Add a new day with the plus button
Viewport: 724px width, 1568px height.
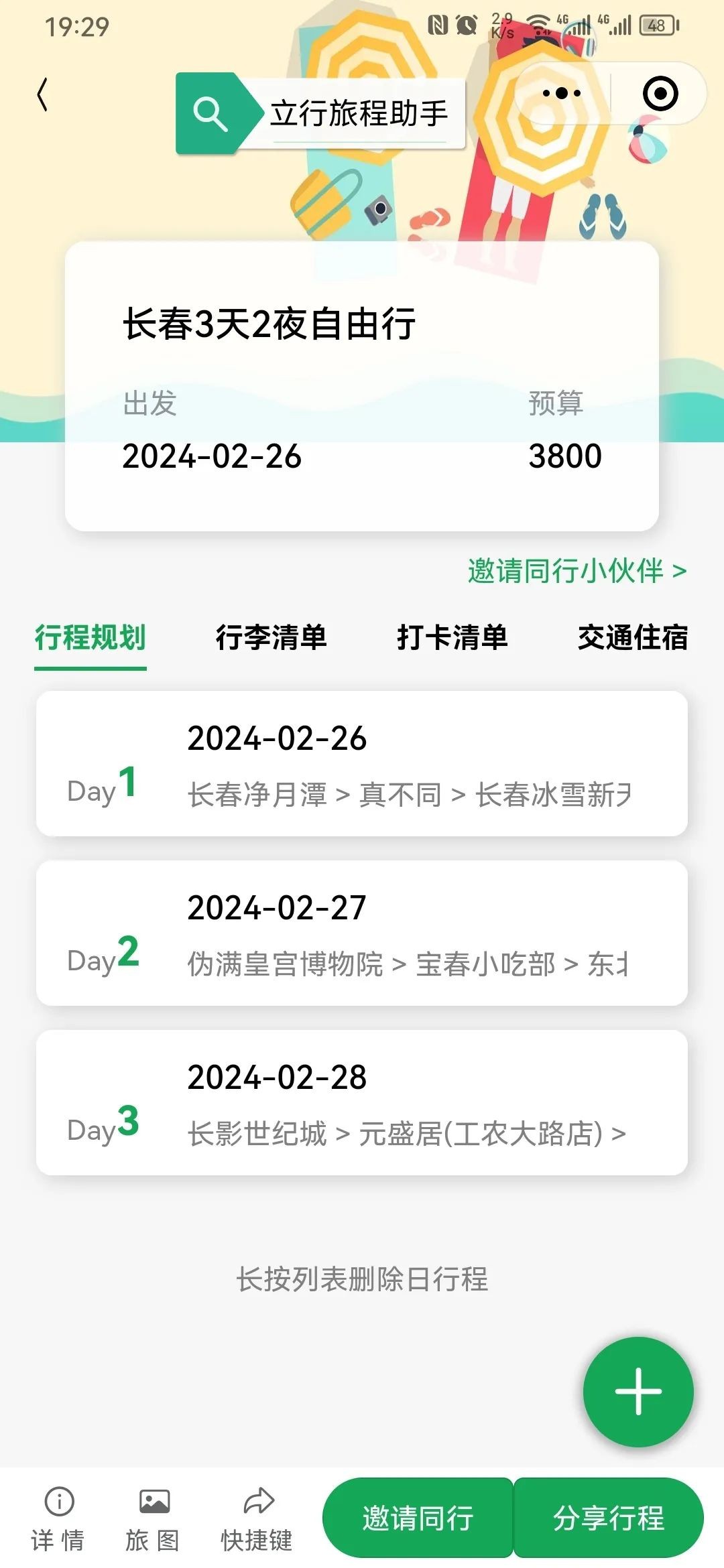pos(638,1392)
